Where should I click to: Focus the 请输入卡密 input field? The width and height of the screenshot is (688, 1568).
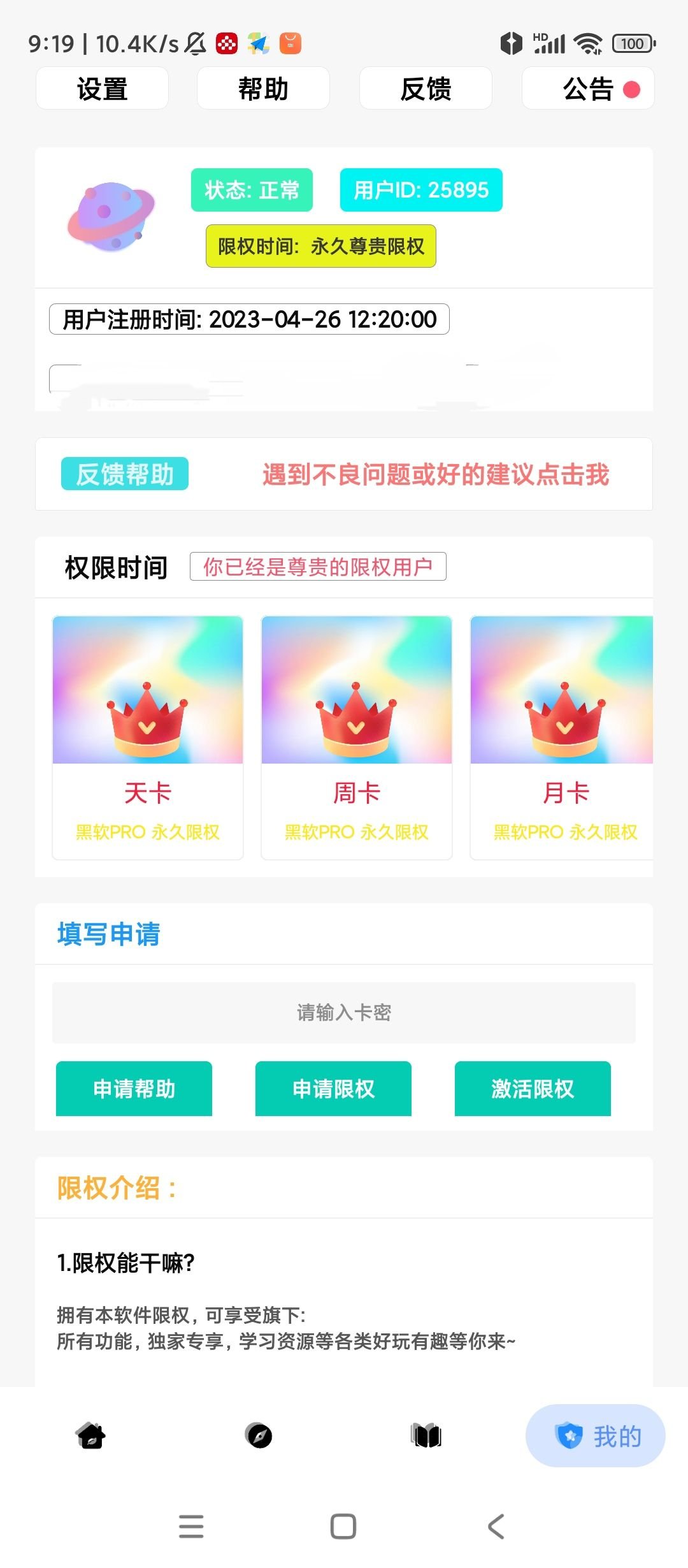[x=344, y=1013]
